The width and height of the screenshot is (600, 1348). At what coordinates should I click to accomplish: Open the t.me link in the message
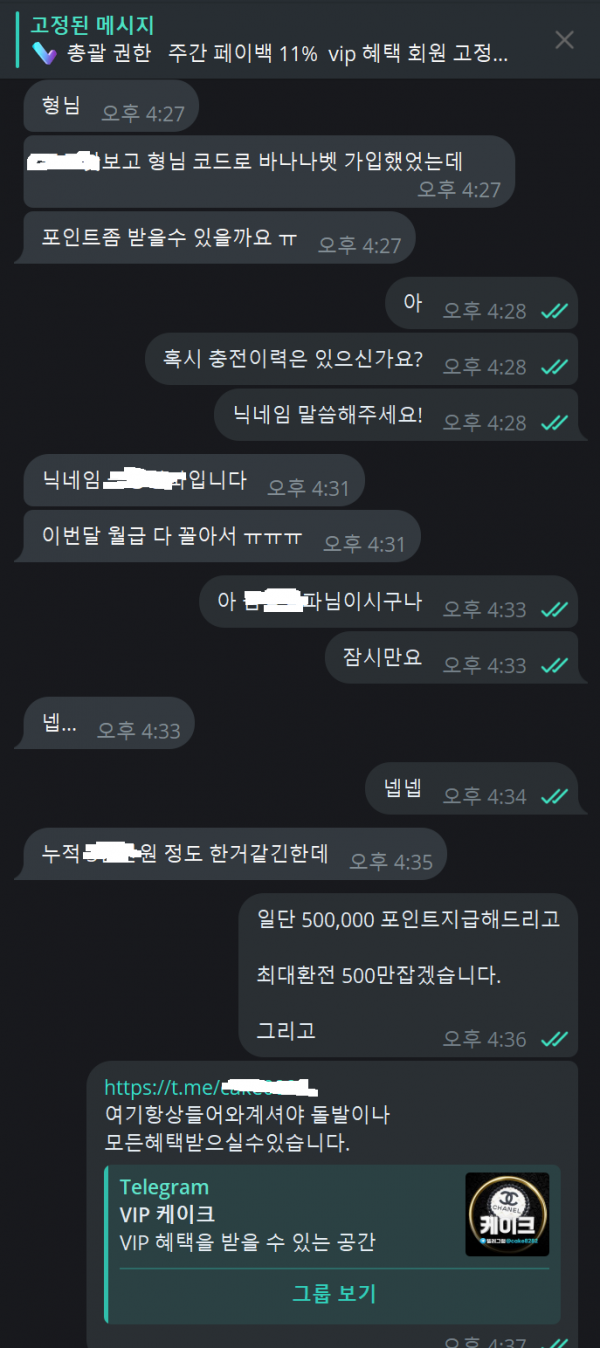(210, 1087)
